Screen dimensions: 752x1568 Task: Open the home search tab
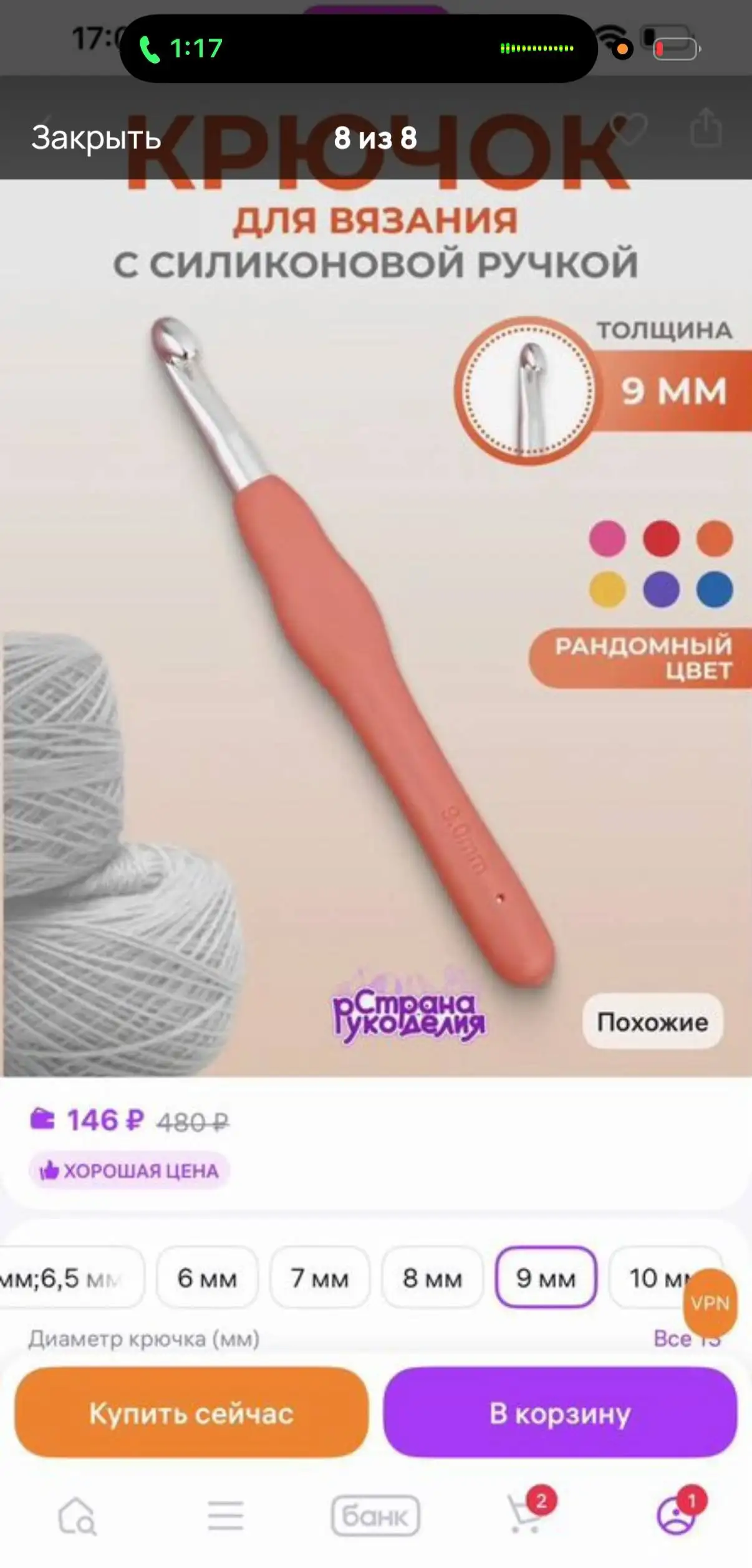(x=77, y=1516)
